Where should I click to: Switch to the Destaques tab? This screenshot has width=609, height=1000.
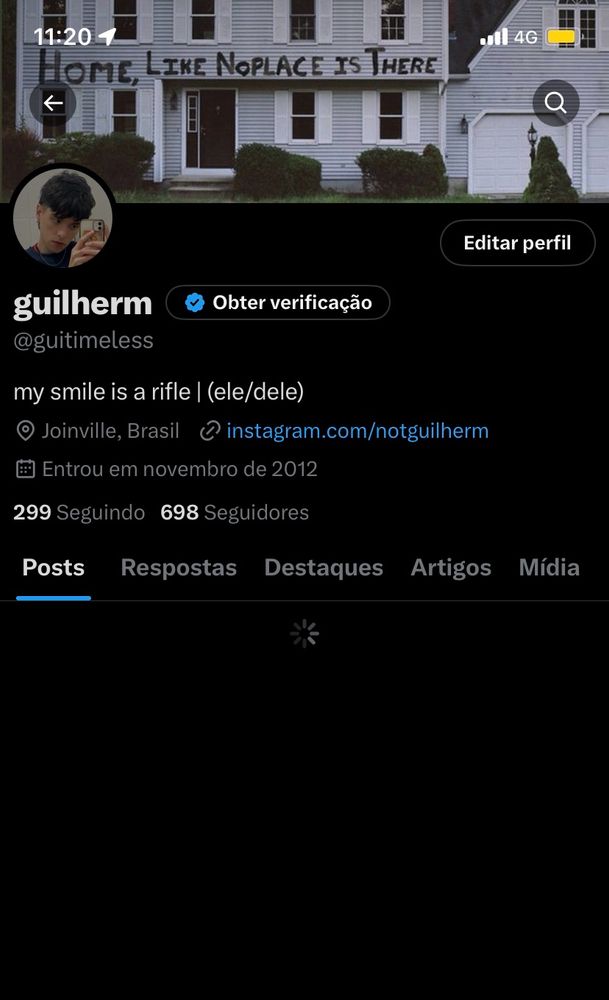click(x=323, y=568)
